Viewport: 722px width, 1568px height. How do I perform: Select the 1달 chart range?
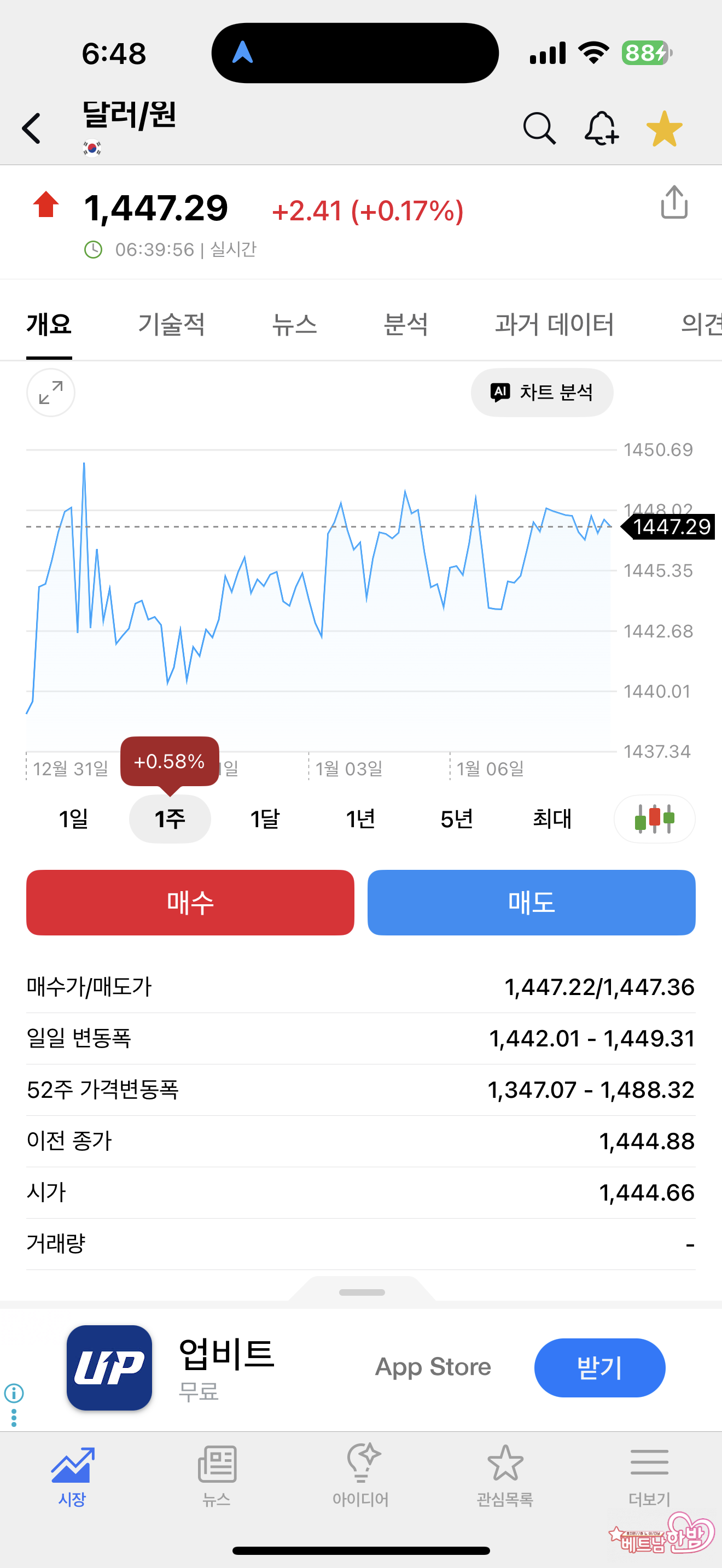coord(265,818)
